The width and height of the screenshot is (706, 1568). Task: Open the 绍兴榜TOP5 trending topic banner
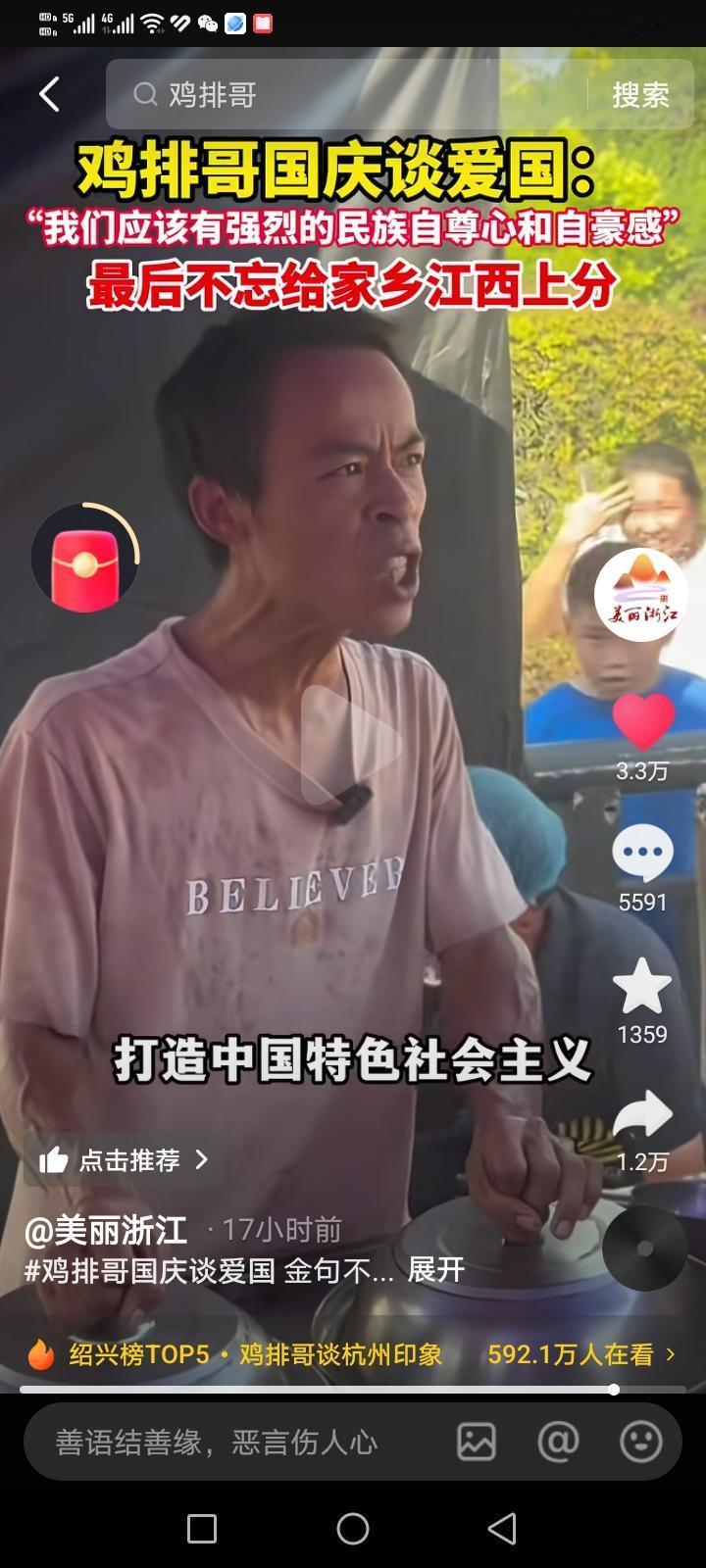(353, 1354)
